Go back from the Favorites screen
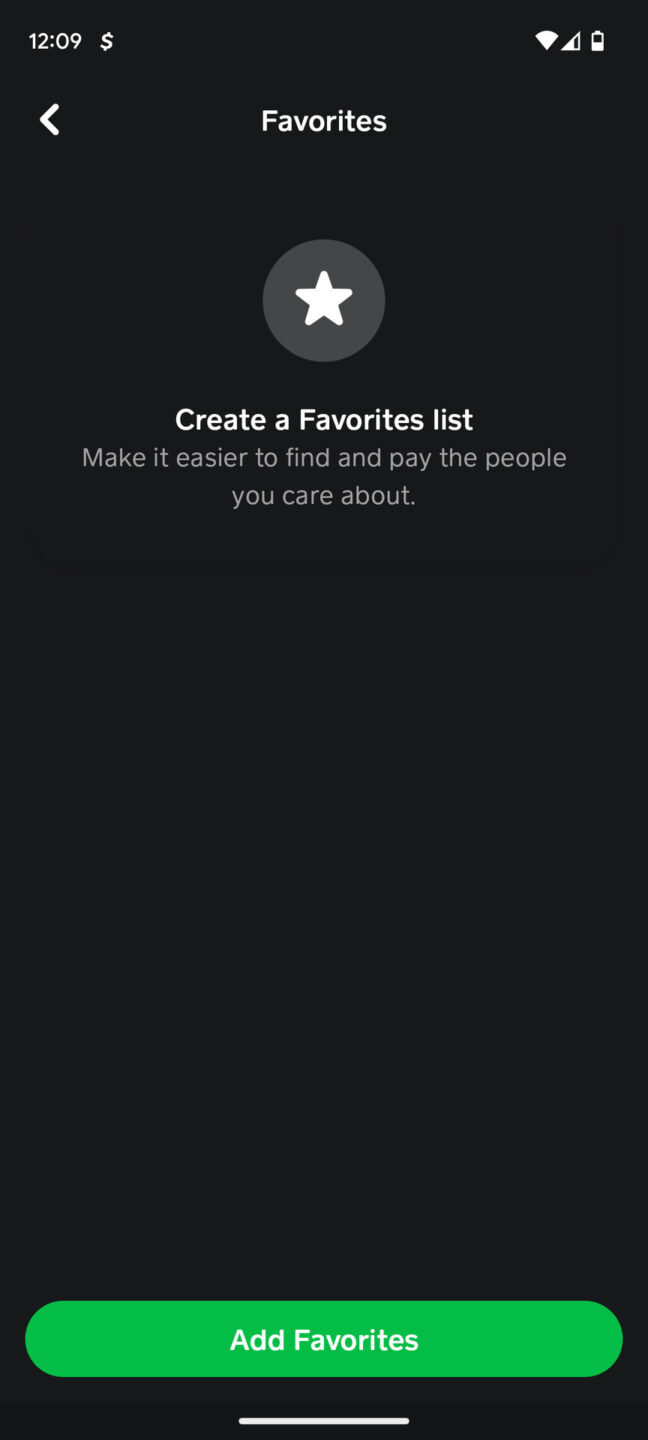 (49, 120)
